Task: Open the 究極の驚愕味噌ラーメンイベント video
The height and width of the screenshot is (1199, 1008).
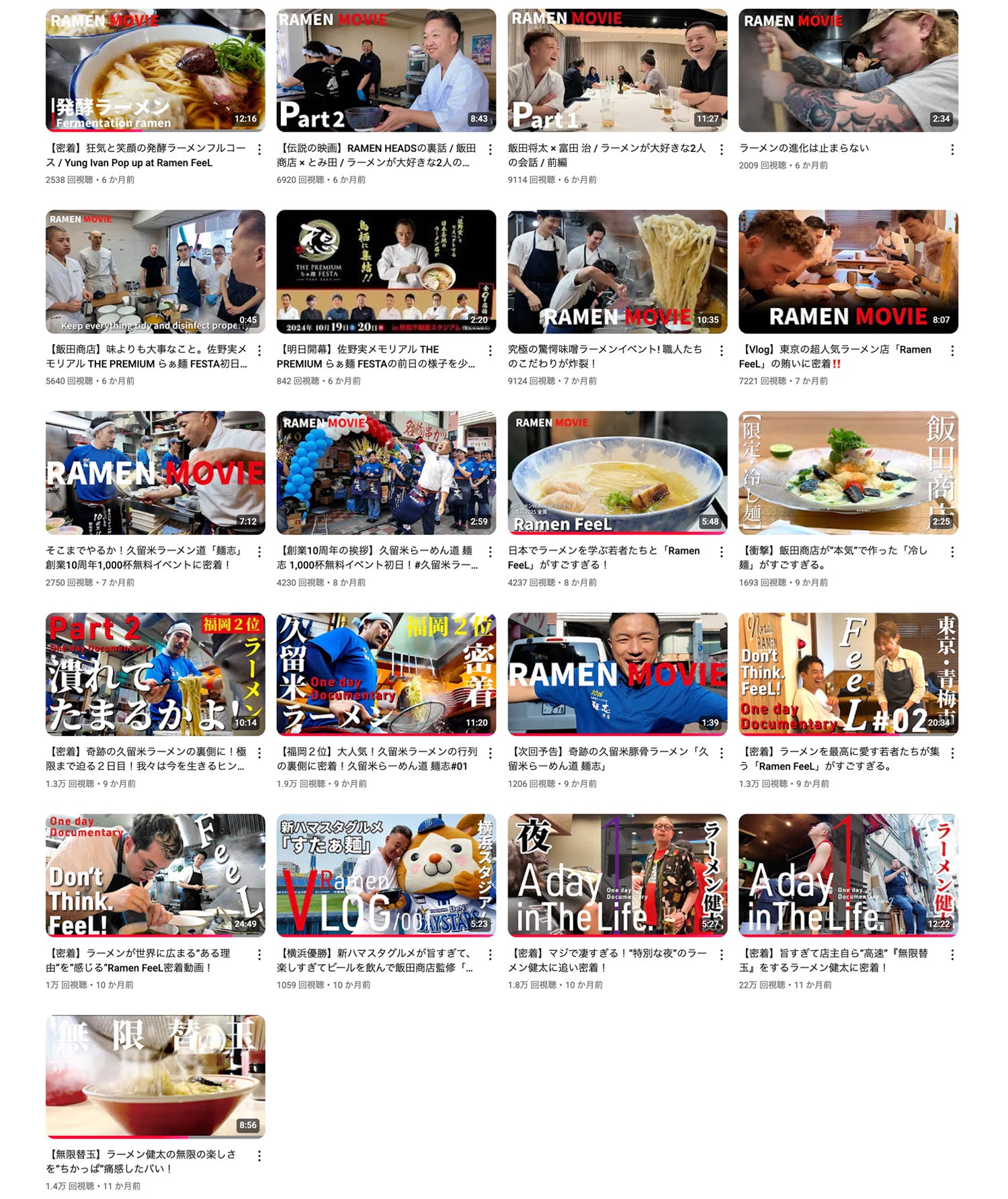Action: coord(617,272)
